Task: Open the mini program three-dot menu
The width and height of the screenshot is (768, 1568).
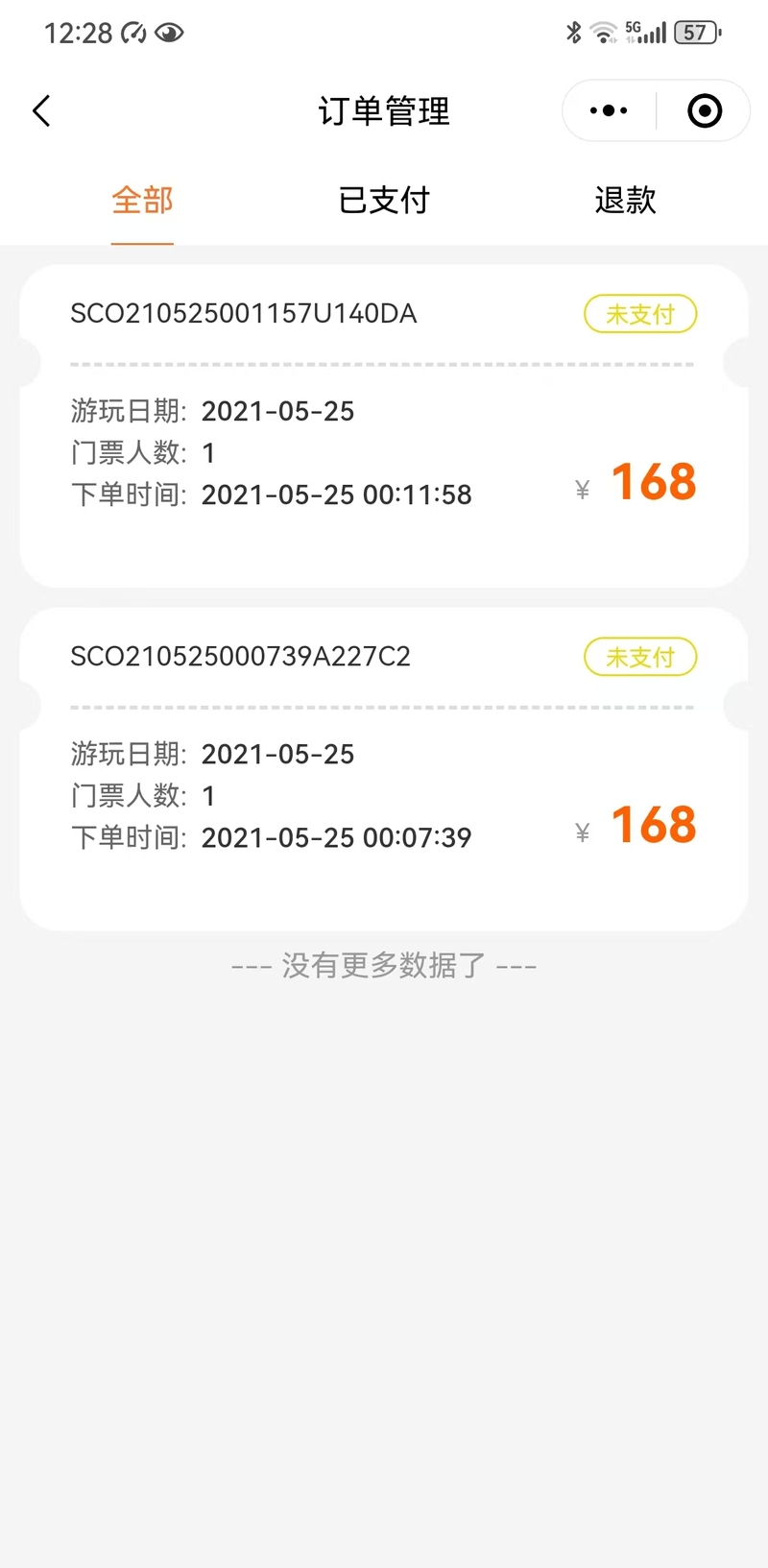Action: [609, 111]
